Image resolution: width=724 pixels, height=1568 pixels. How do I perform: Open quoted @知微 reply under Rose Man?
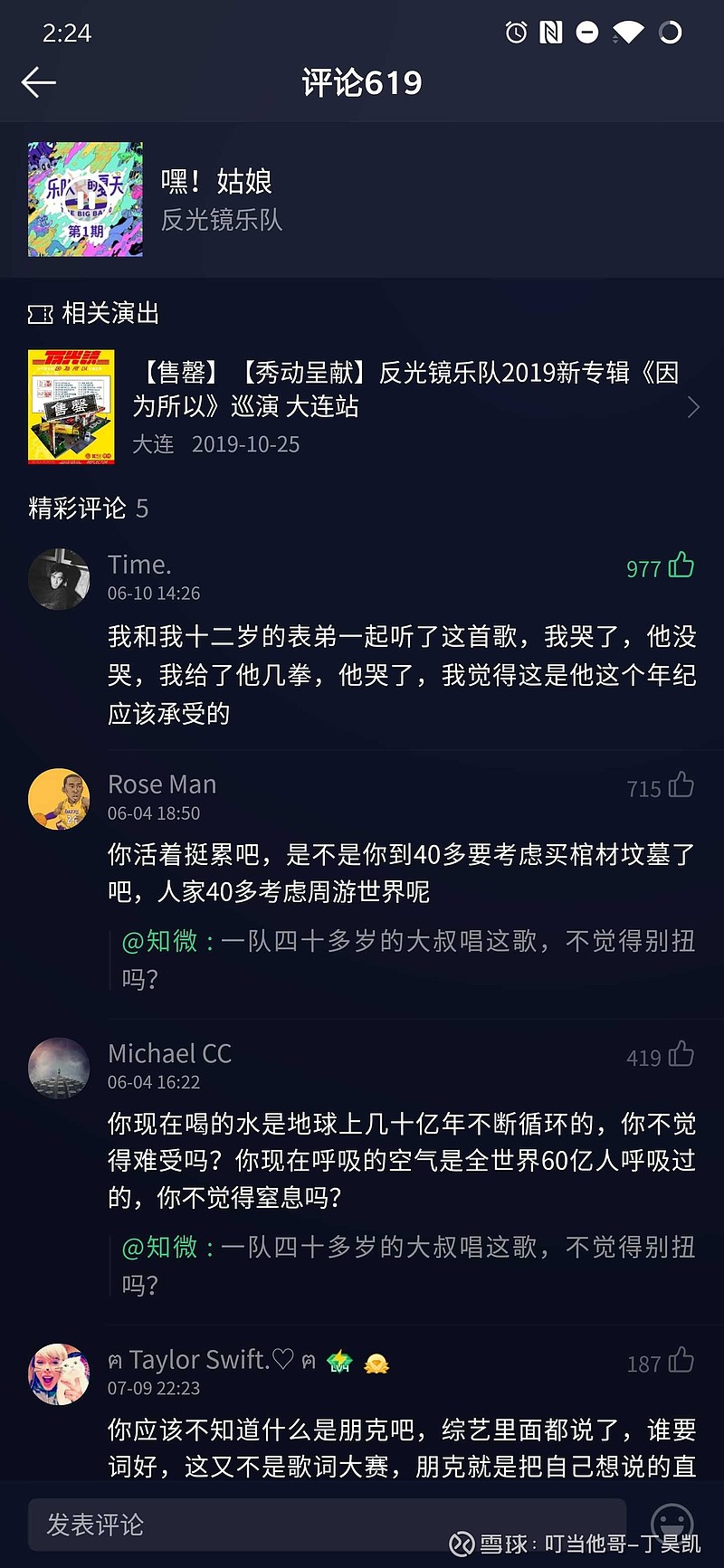408,959
